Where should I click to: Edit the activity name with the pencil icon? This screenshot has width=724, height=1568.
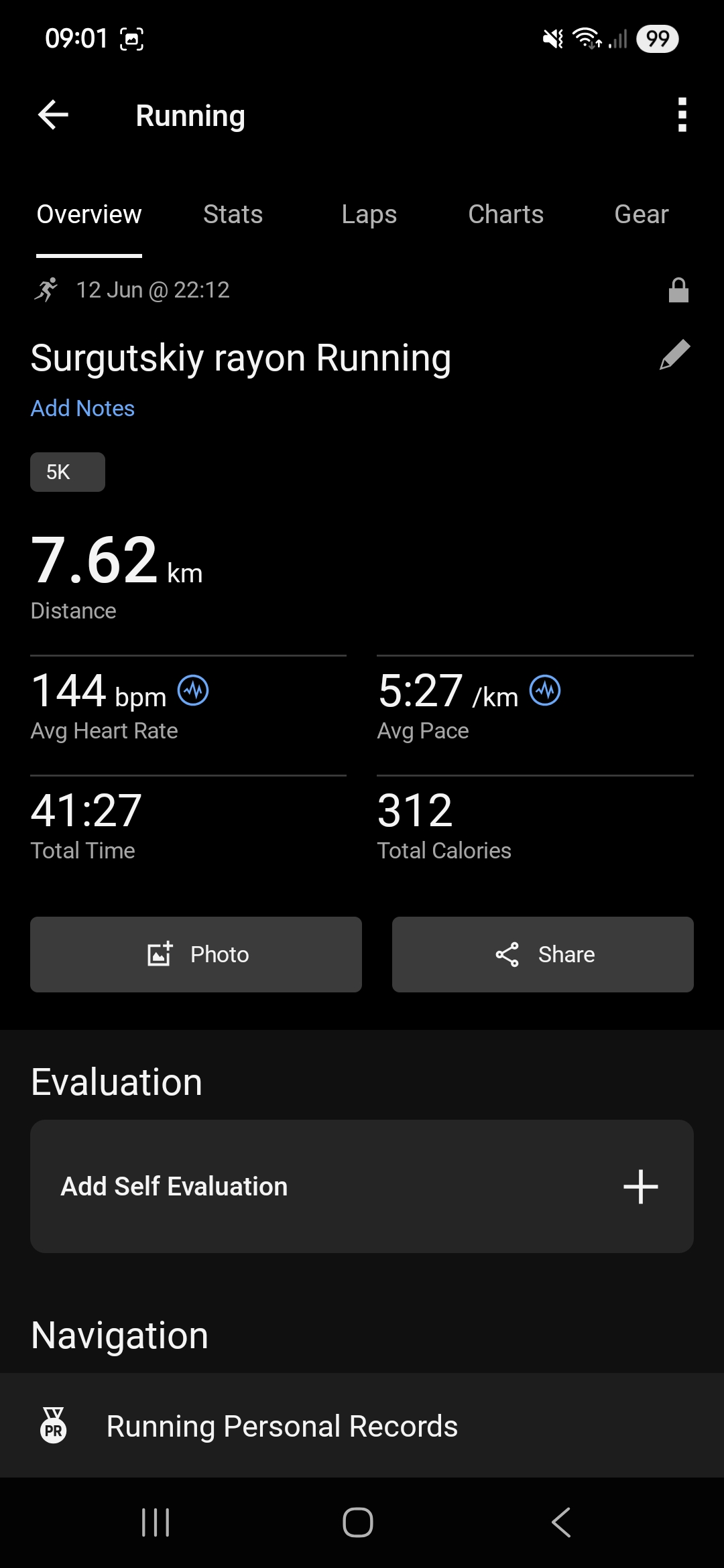click(x=674, y=355)
